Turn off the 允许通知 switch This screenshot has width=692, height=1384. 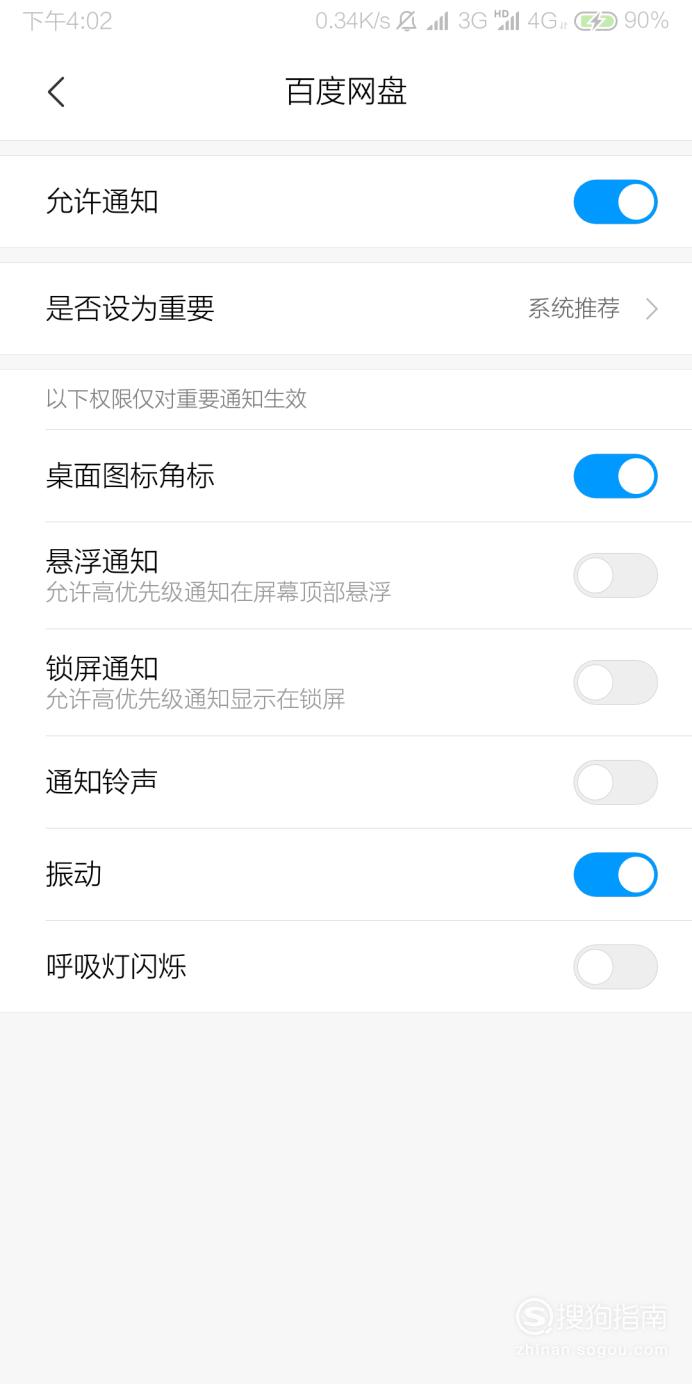[x=615, y=202]
